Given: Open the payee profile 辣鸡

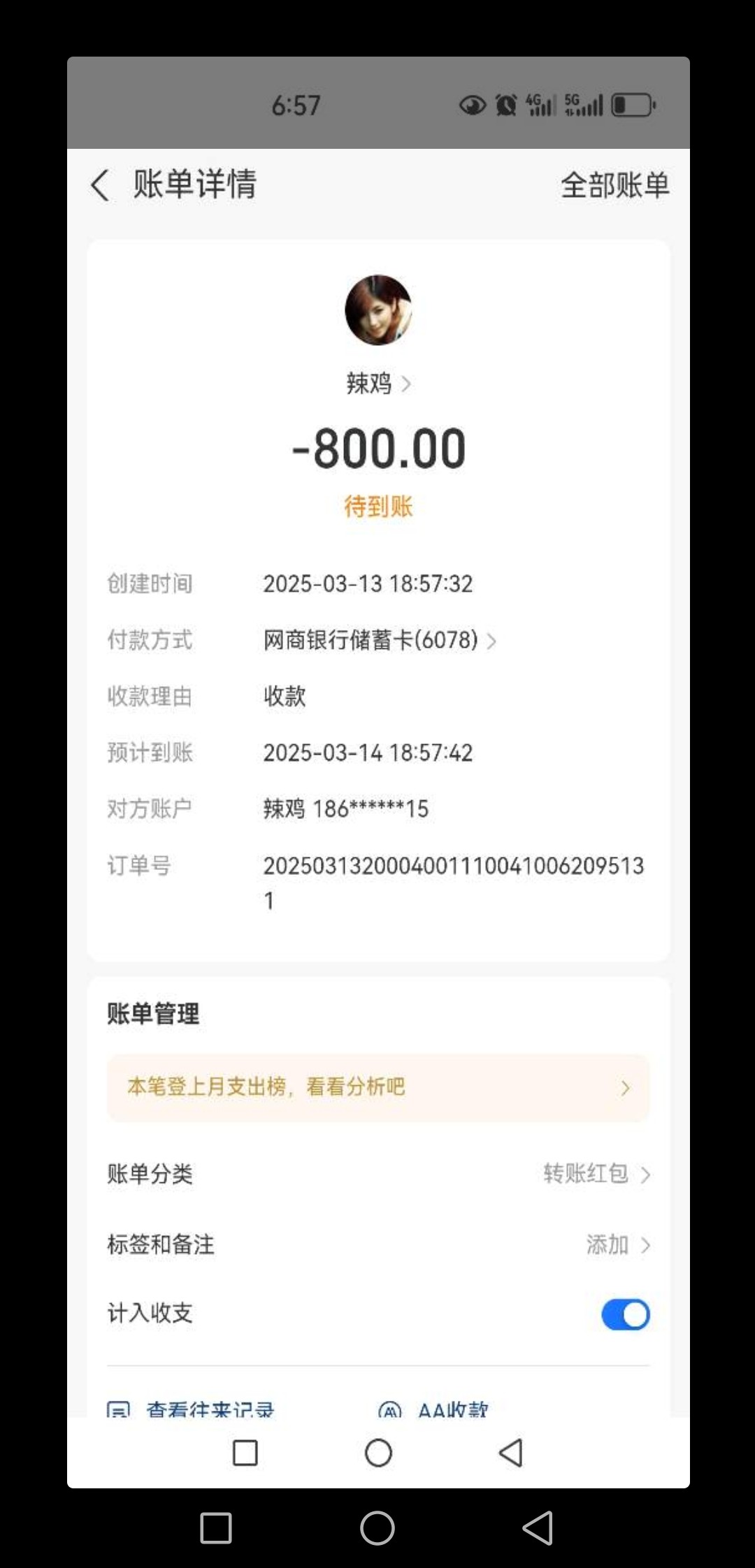Looking at the screenshot, I should tap(377, 384).
